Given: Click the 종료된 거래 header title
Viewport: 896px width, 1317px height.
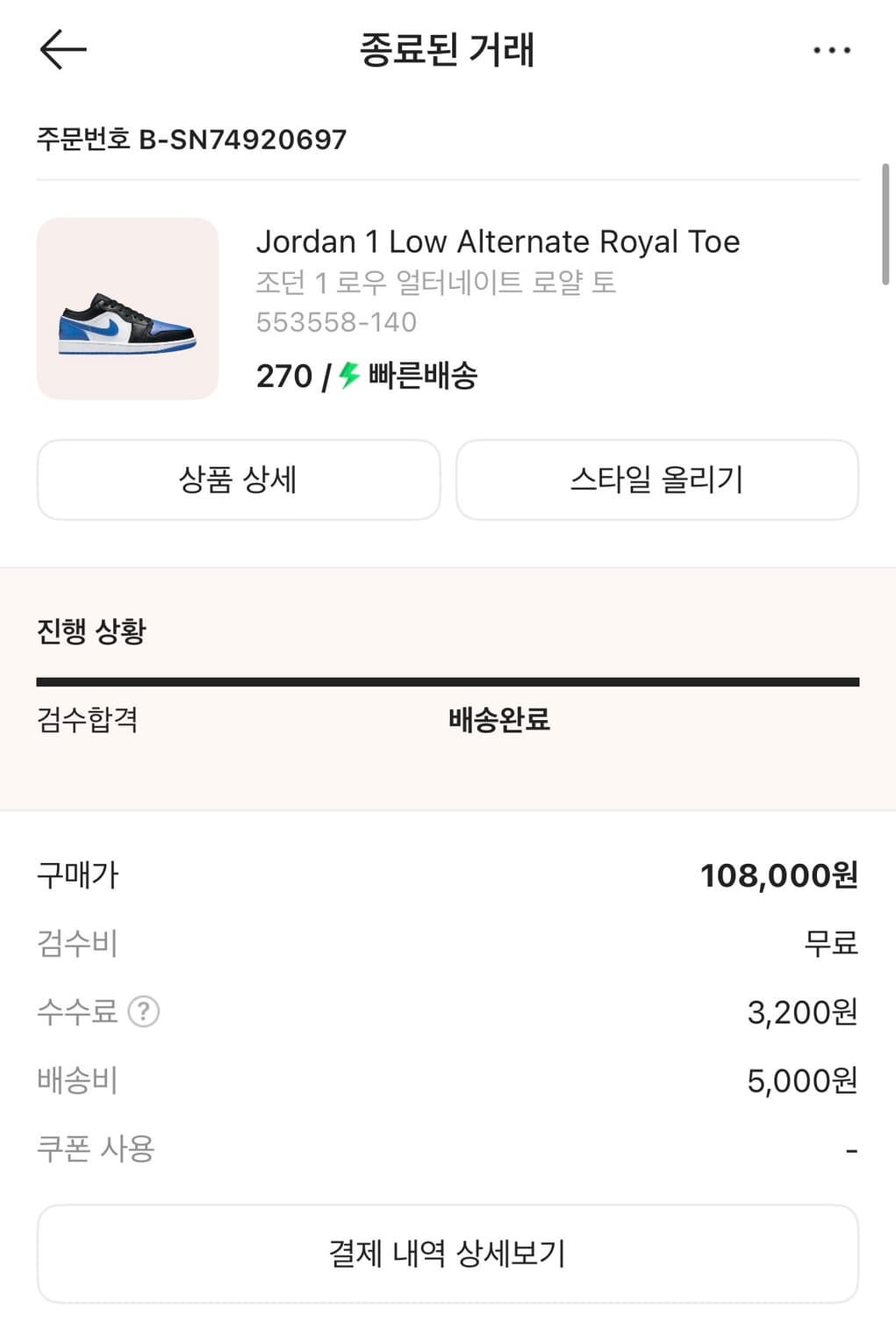Looking at the screenshot, I should [448, 51].
